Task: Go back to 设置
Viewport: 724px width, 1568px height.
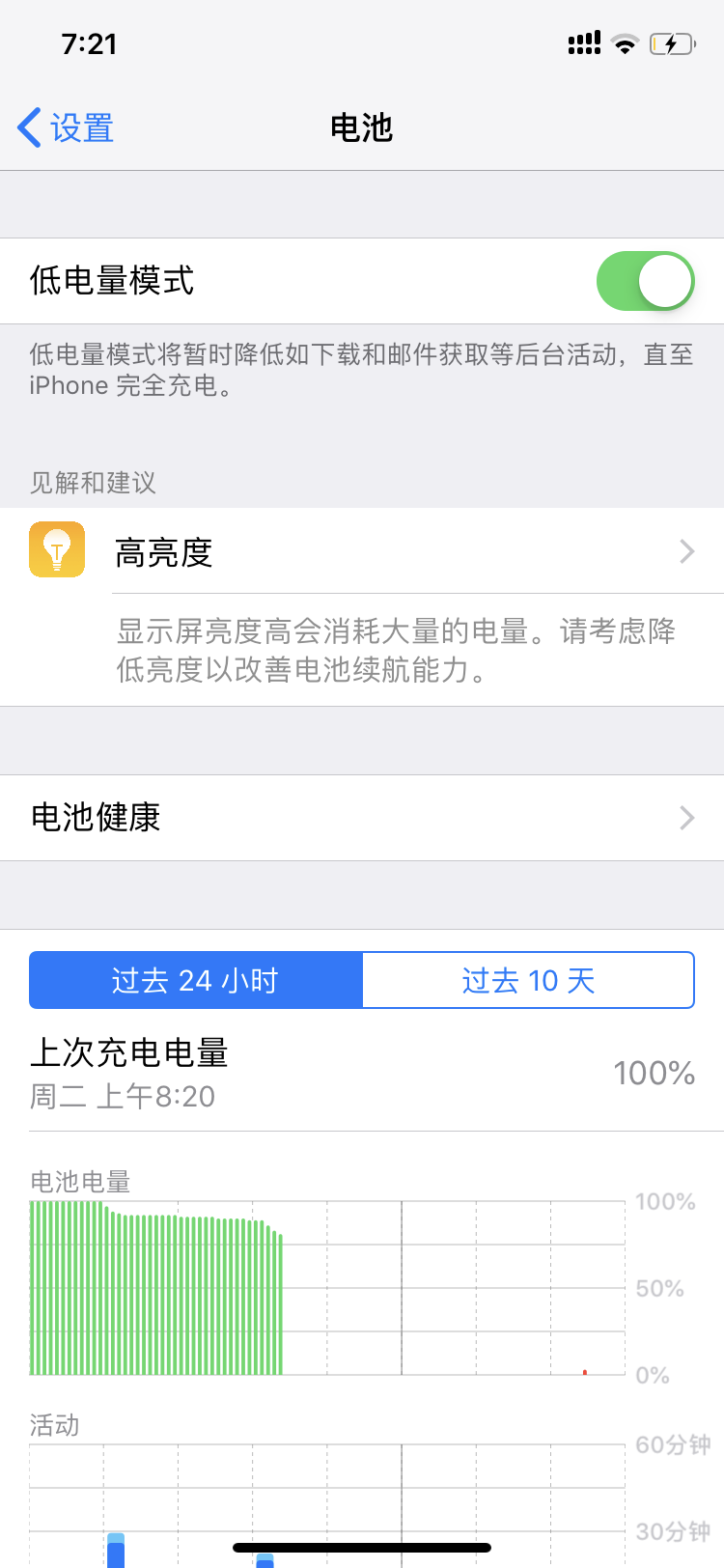Action: point(66,127)
